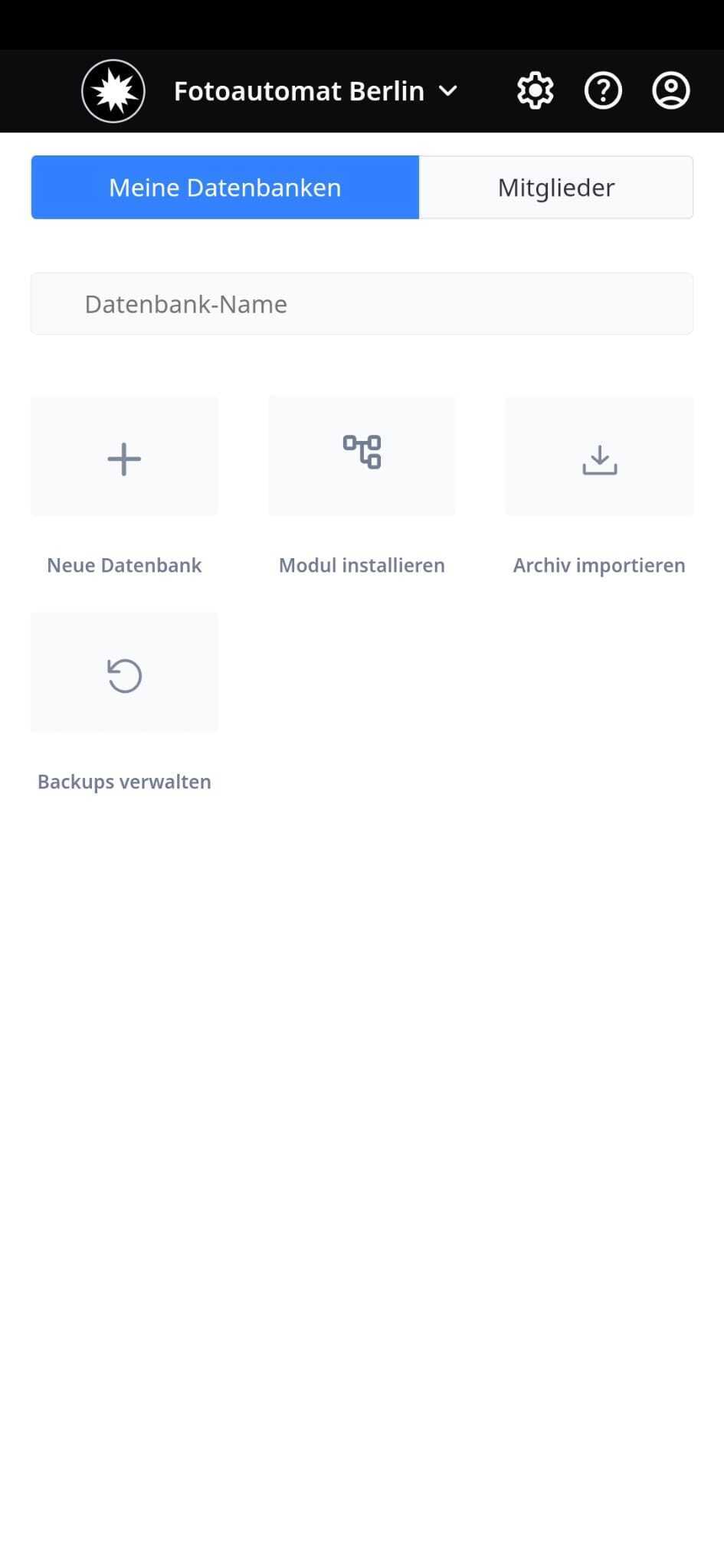Focus the Datenbank-Name search field
Screen dimensions: 724x1568
tap(362, 304)
